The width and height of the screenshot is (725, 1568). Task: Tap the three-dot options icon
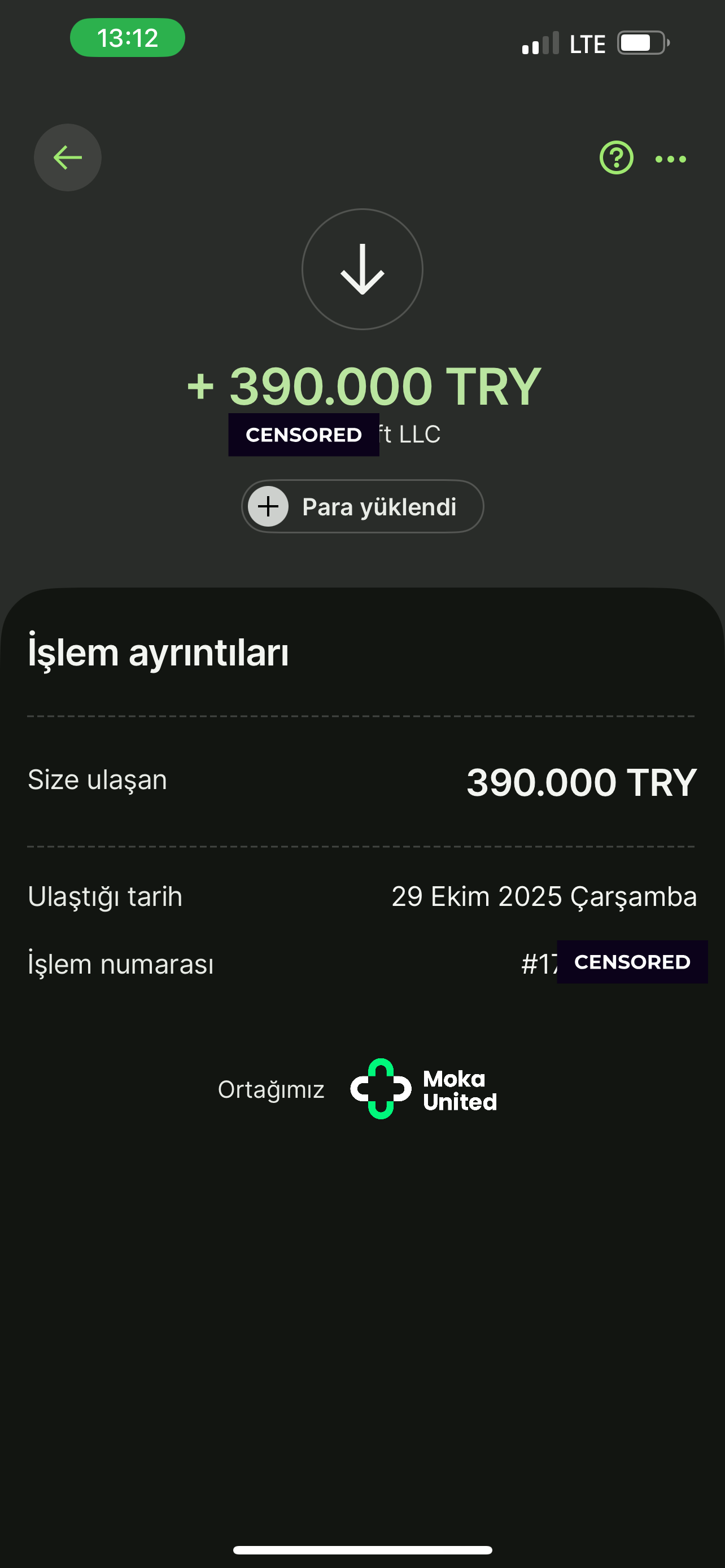click(x=670, y=159)
